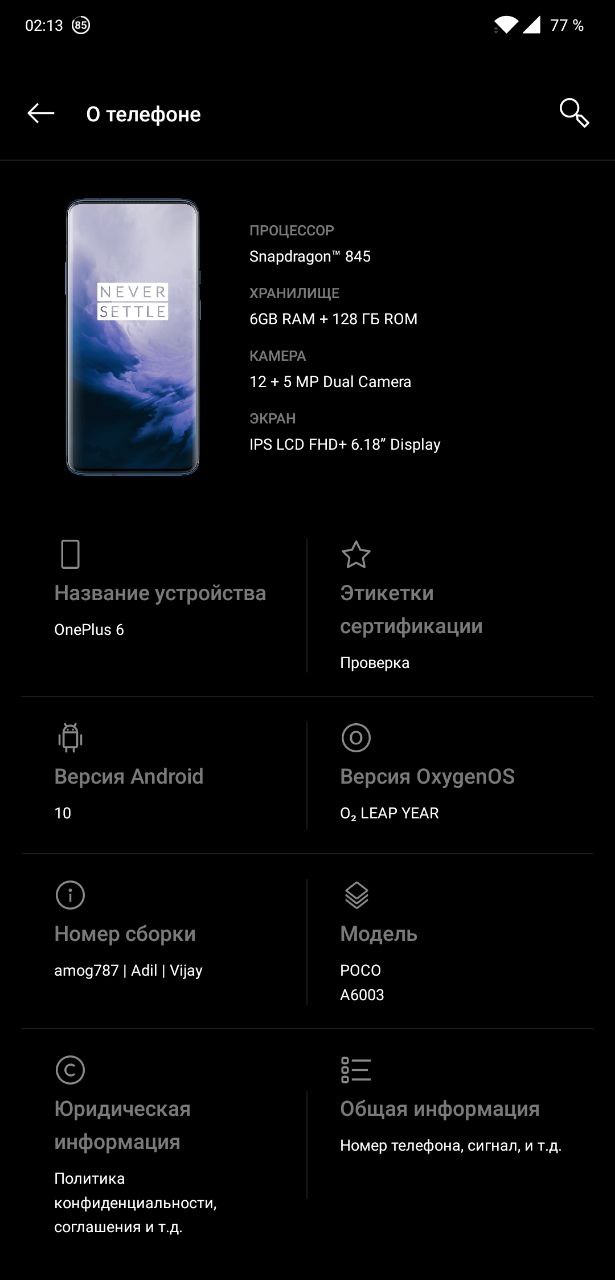The height and width of the screenshot is (1280, 615).
Task: Open the Модель POCO A6003 item
Action: point(450,945)
